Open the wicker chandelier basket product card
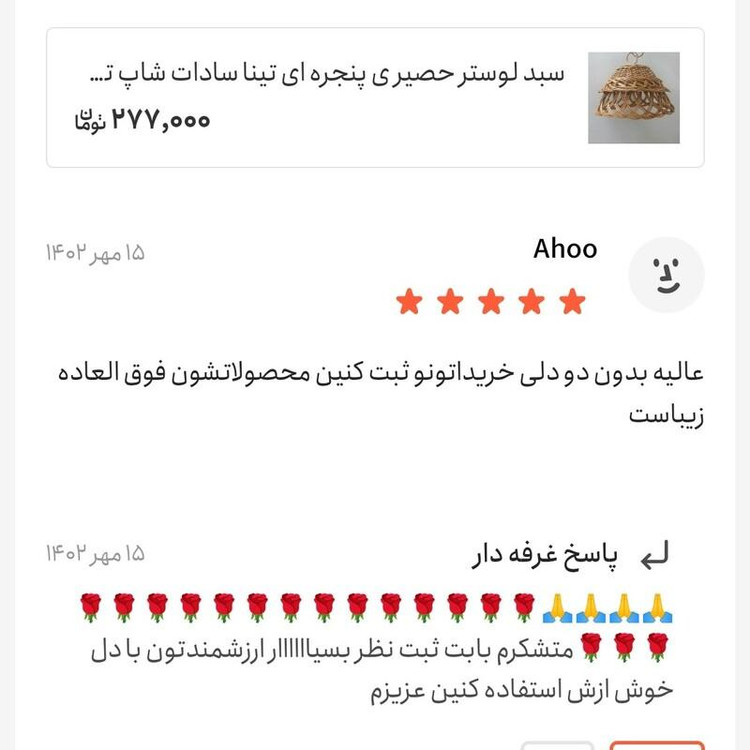This screenshot has height=750, width=750. pos(375,97)
